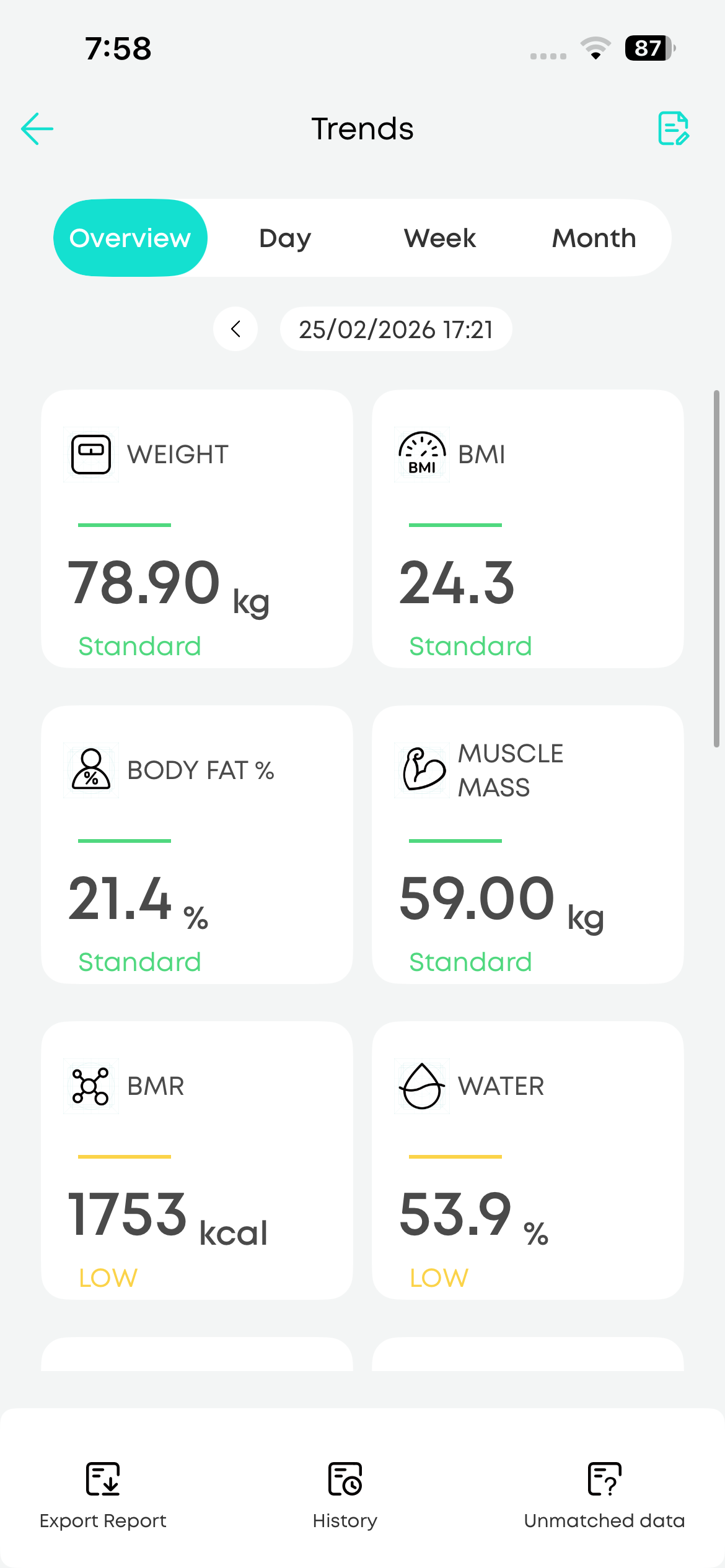View Muscle Mass details
The image size is (725, 1568).
528,844
